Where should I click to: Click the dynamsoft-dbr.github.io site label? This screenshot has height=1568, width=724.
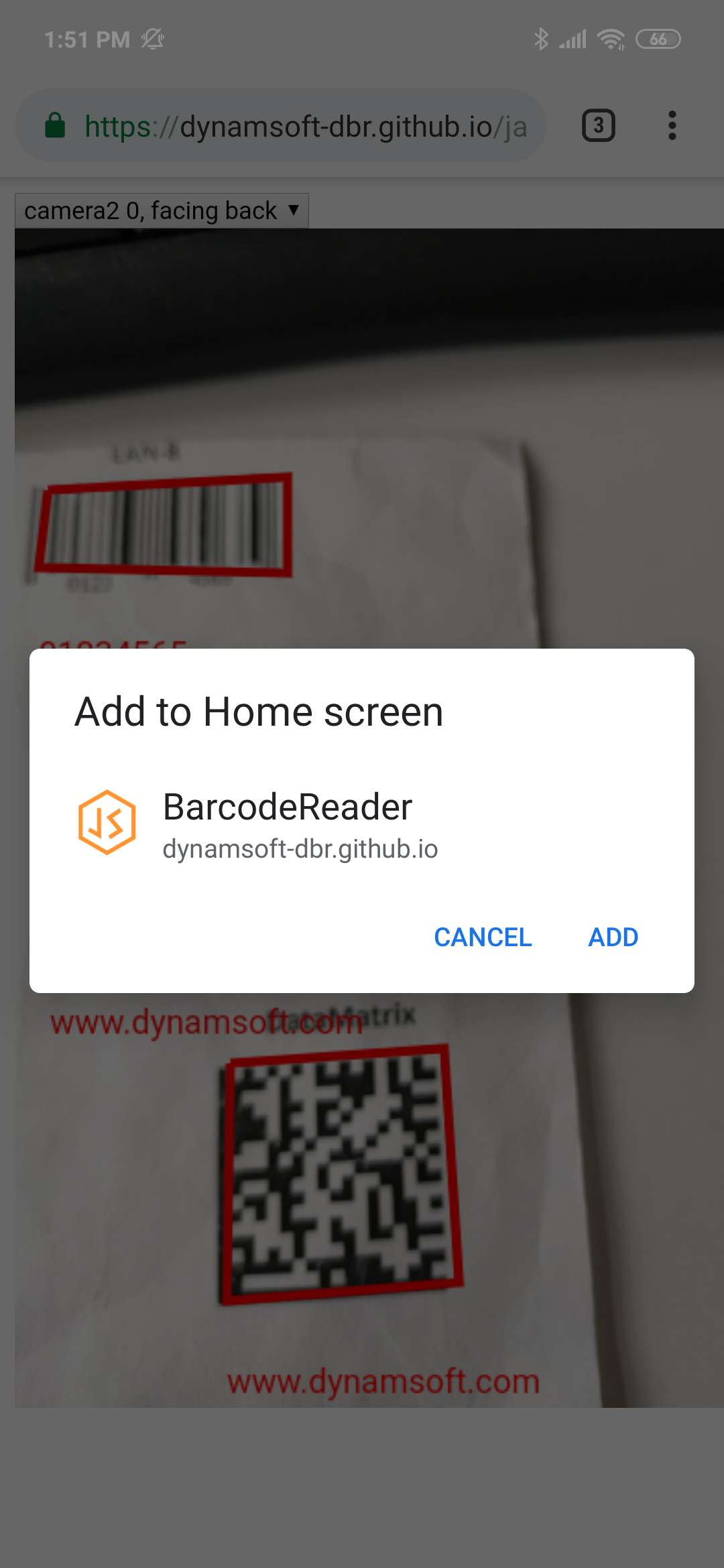click(x=300, y=848)
